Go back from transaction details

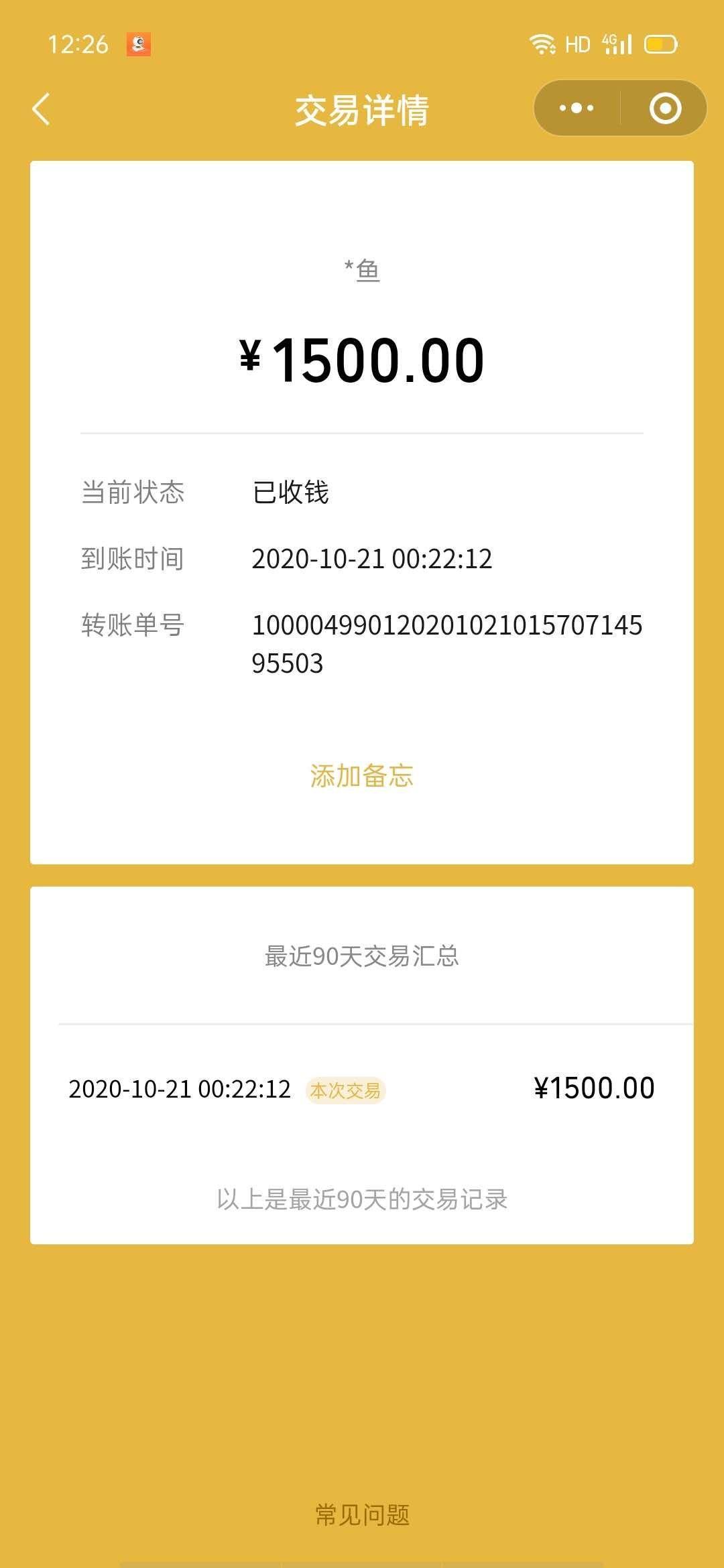(x=42, y=109)
